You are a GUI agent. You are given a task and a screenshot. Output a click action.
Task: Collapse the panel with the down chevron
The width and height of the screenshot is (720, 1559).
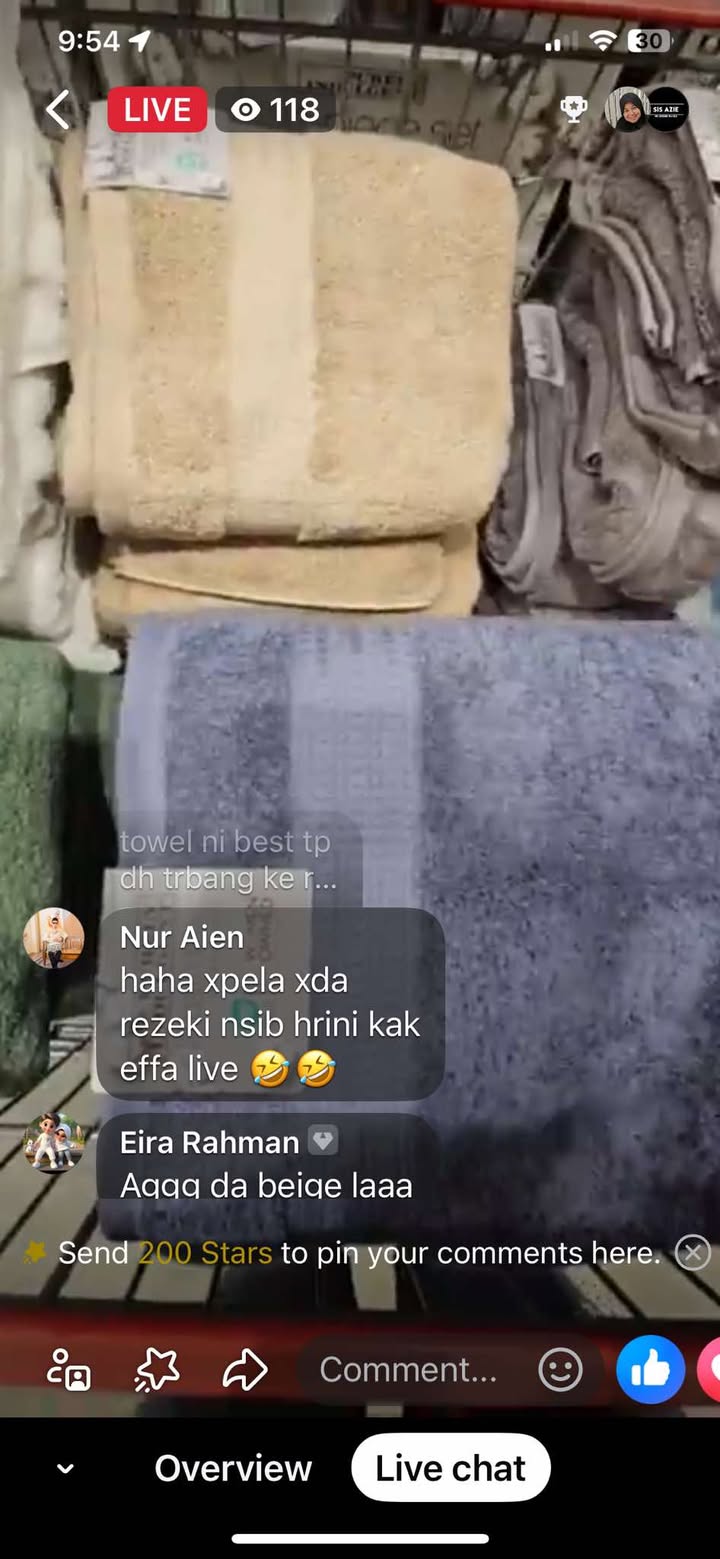pos(66,1468)
